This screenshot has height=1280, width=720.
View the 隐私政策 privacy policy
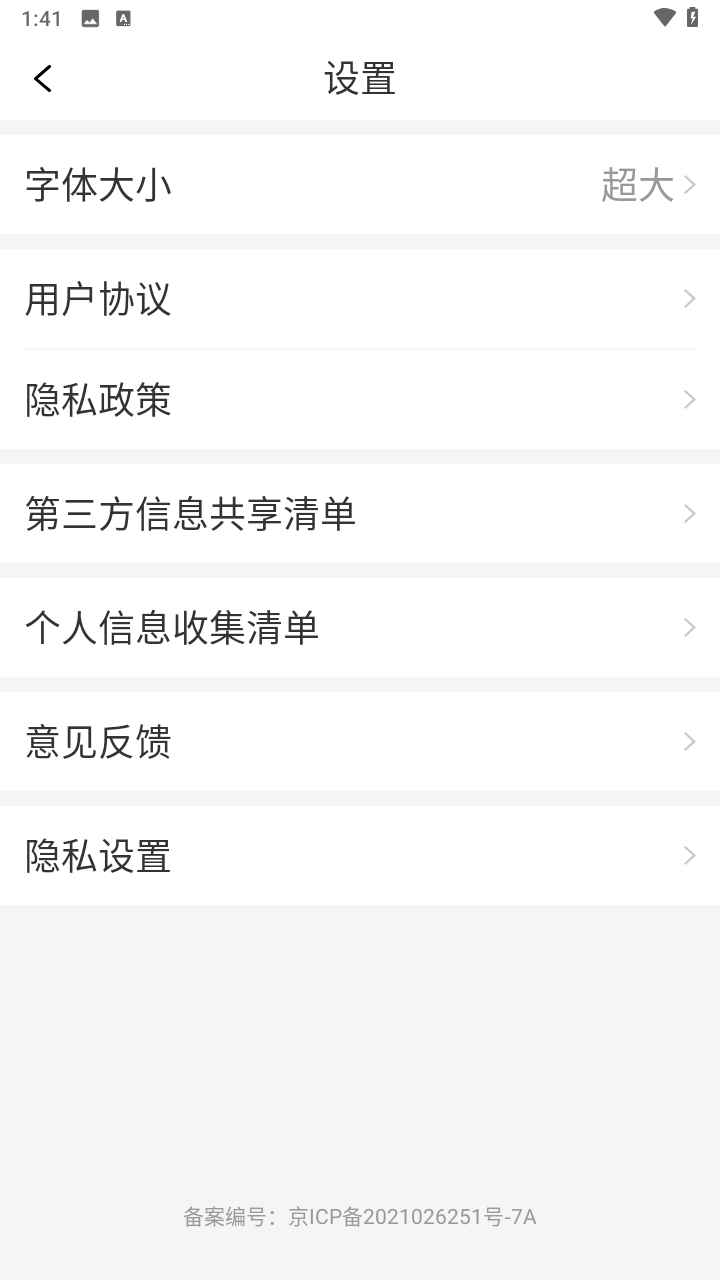point(360,400)
